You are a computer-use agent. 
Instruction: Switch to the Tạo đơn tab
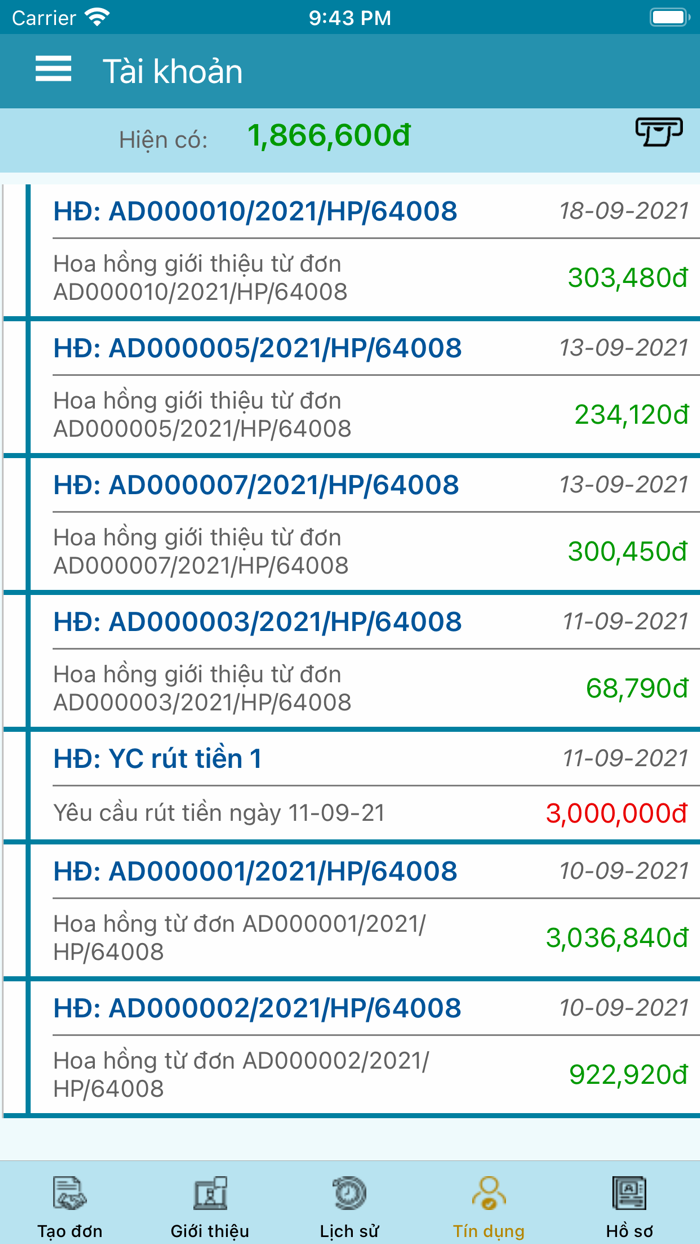pos(70,1206)
